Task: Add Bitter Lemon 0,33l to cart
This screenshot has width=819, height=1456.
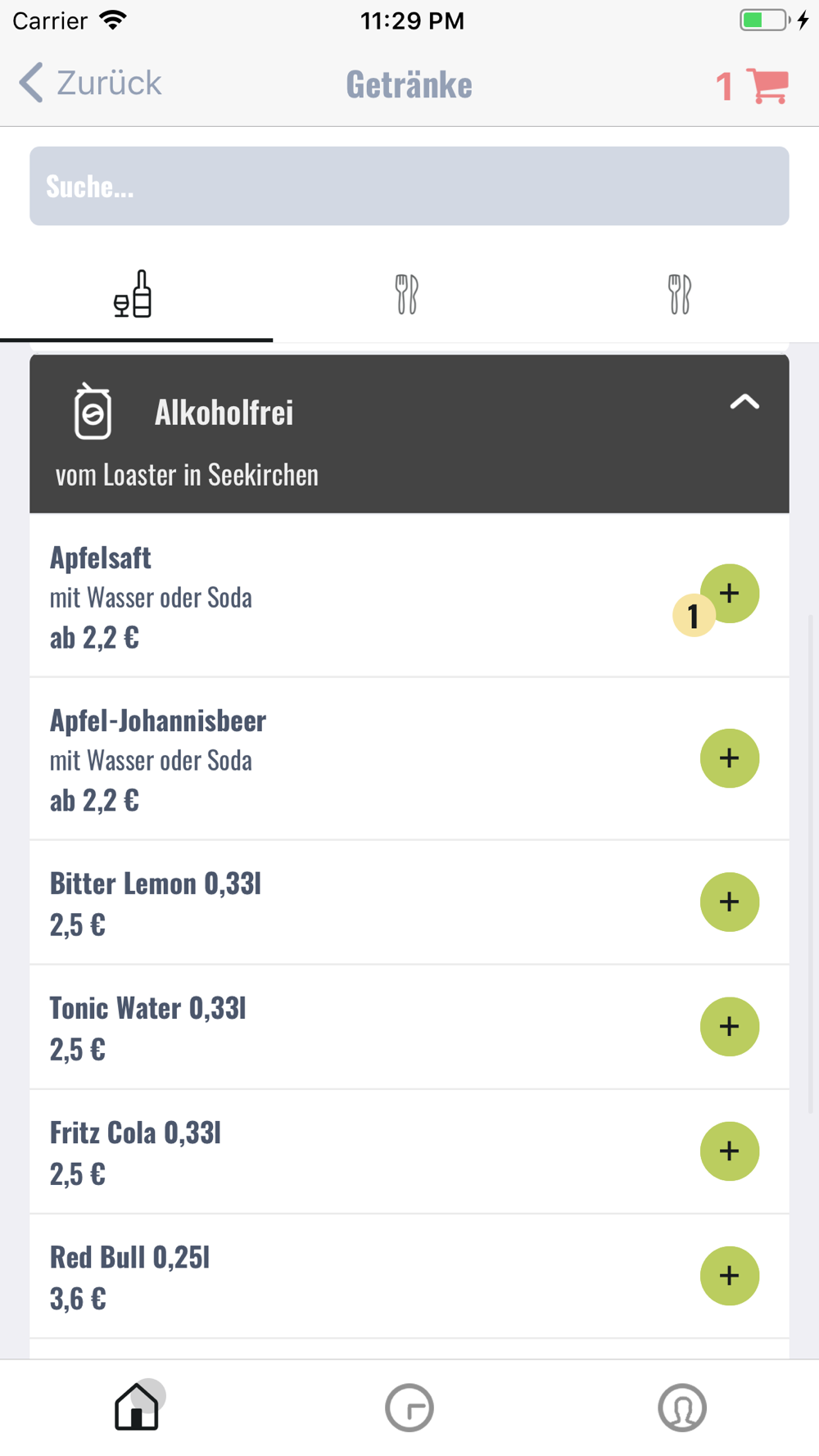Action: click(730, 902)
